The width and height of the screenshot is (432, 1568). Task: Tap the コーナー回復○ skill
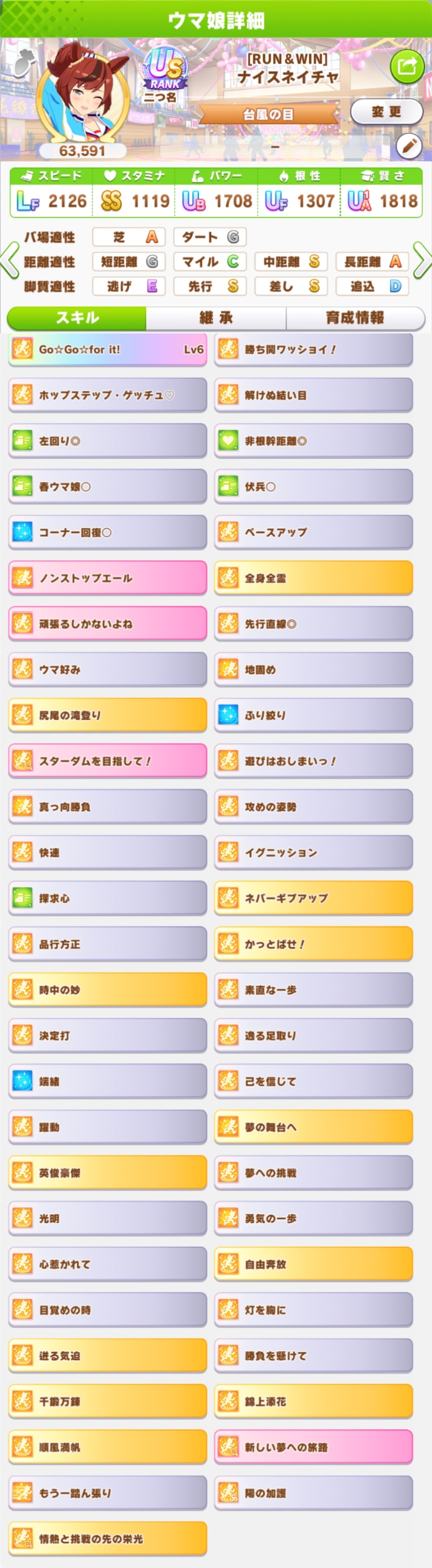pyautogui.click(x=108, y=532)
